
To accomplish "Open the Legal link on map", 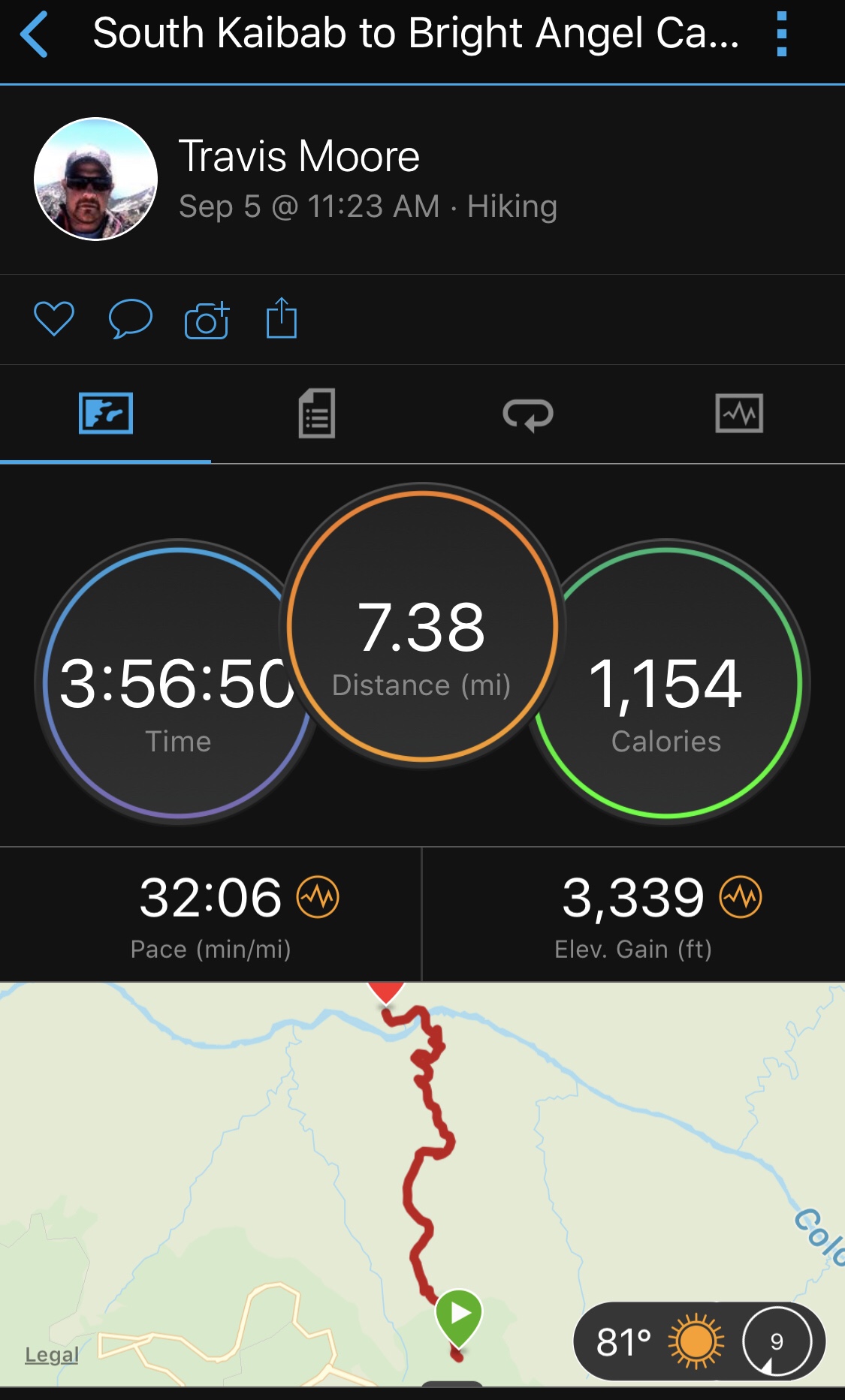I will click(x=52, y=1355).
